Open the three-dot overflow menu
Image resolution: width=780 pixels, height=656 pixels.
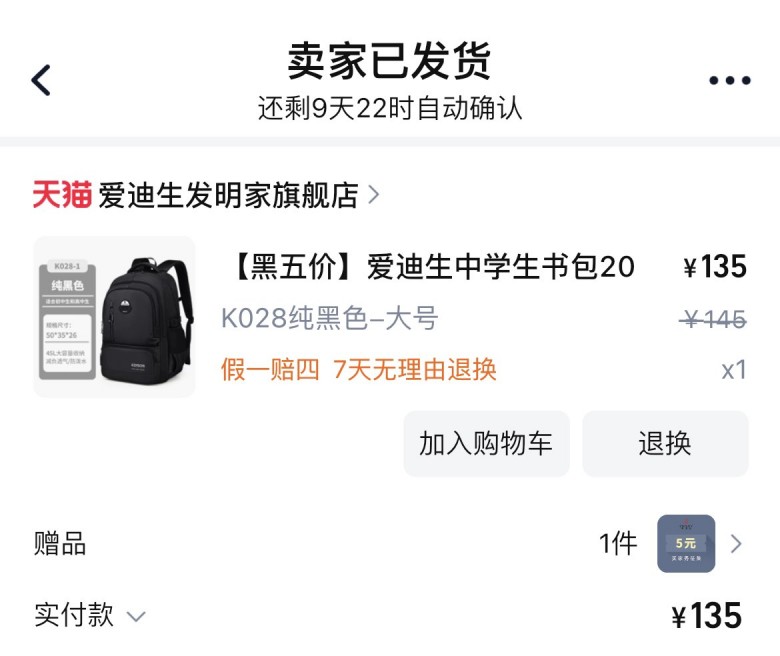(x=729, y=80)
